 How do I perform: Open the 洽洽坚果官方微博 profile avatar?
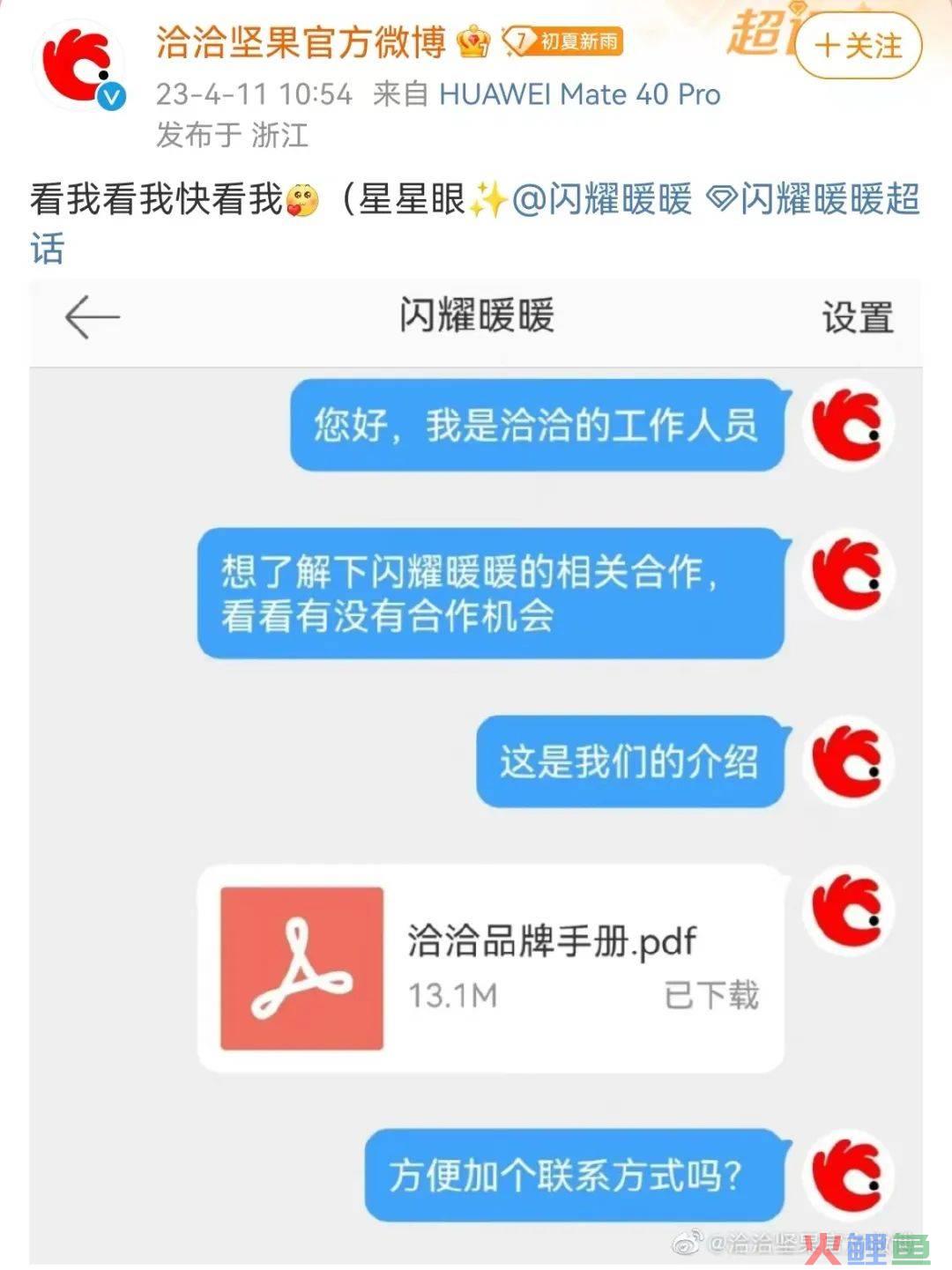pos(78,66)
